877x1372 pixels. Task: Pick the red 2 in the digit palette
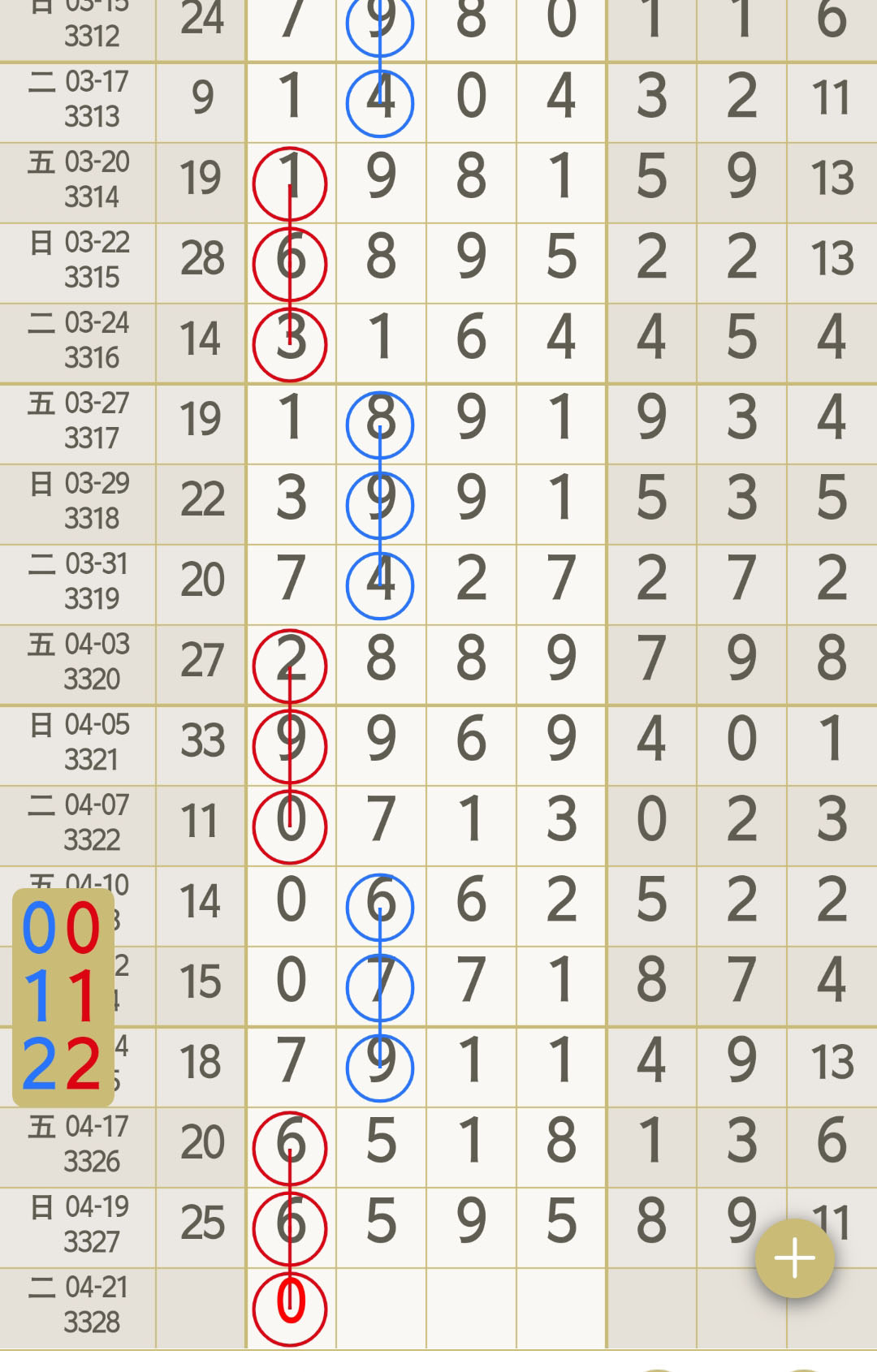coord(82,1064)
